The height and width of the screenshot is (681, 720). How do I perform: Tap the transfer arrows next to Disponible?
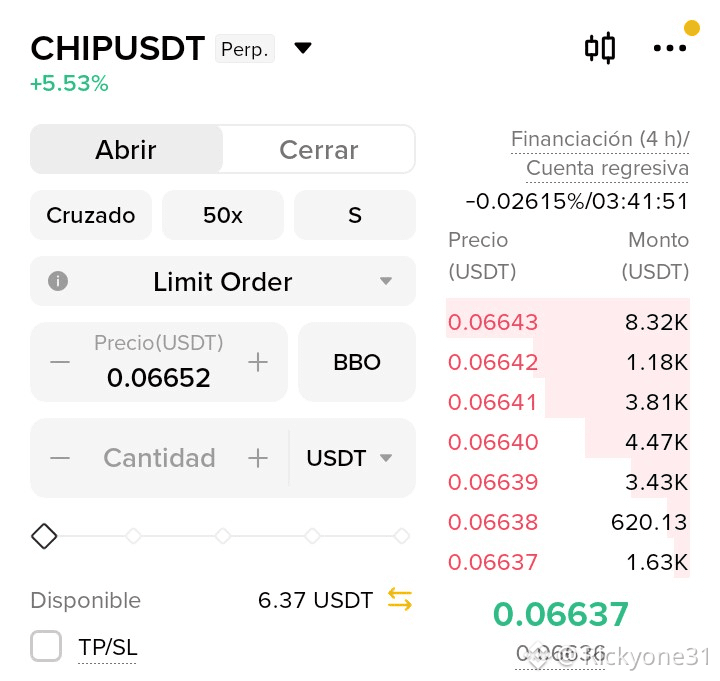[x=399, y=599]
